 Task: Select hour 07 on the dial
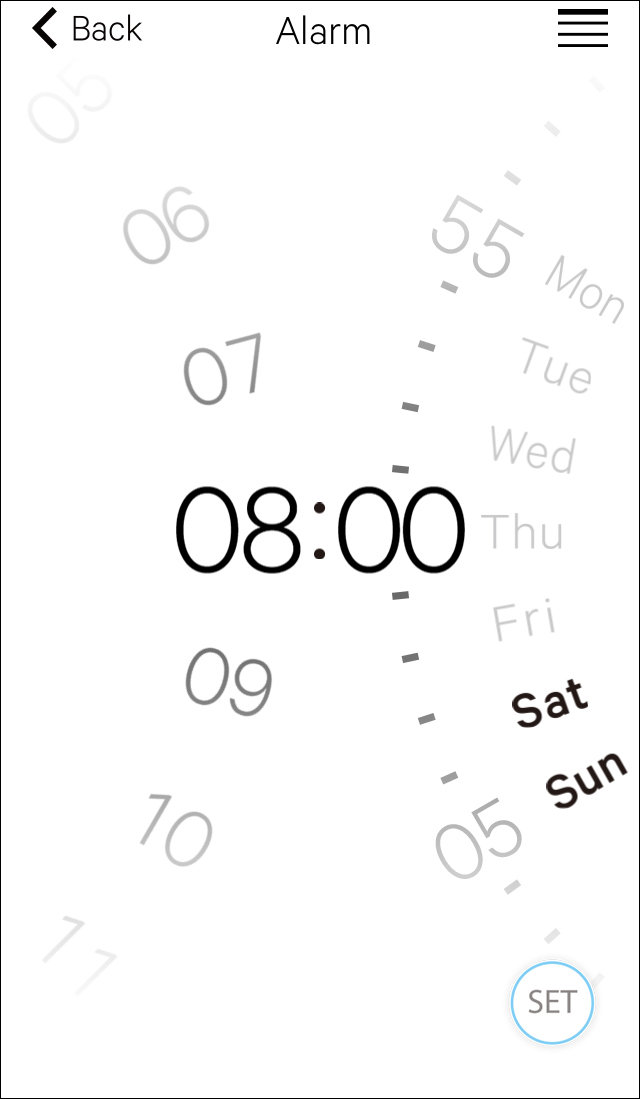(224, 368)
